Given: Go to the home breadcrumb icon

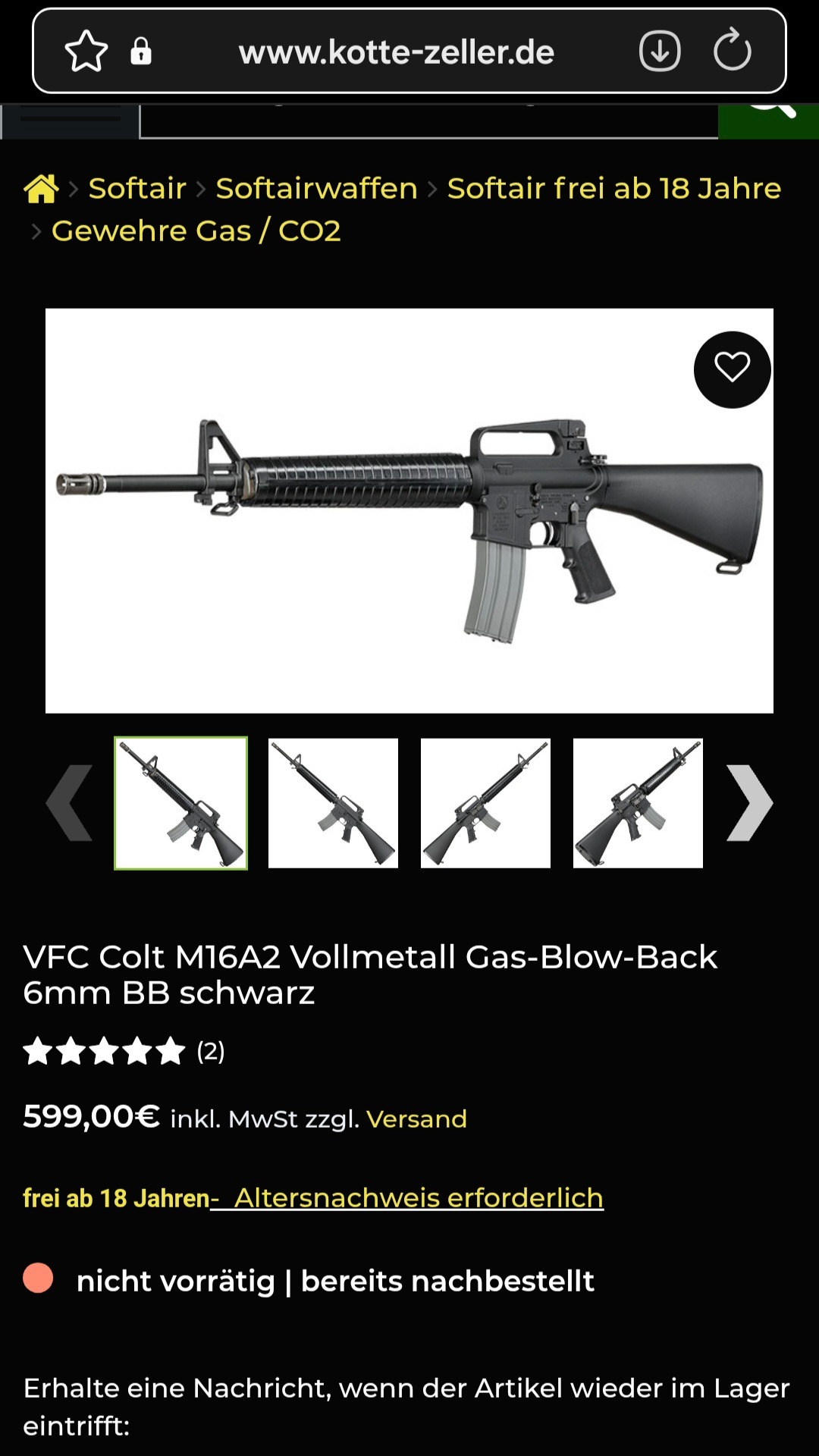Looking at the screenshot, I should coord(41,189).
